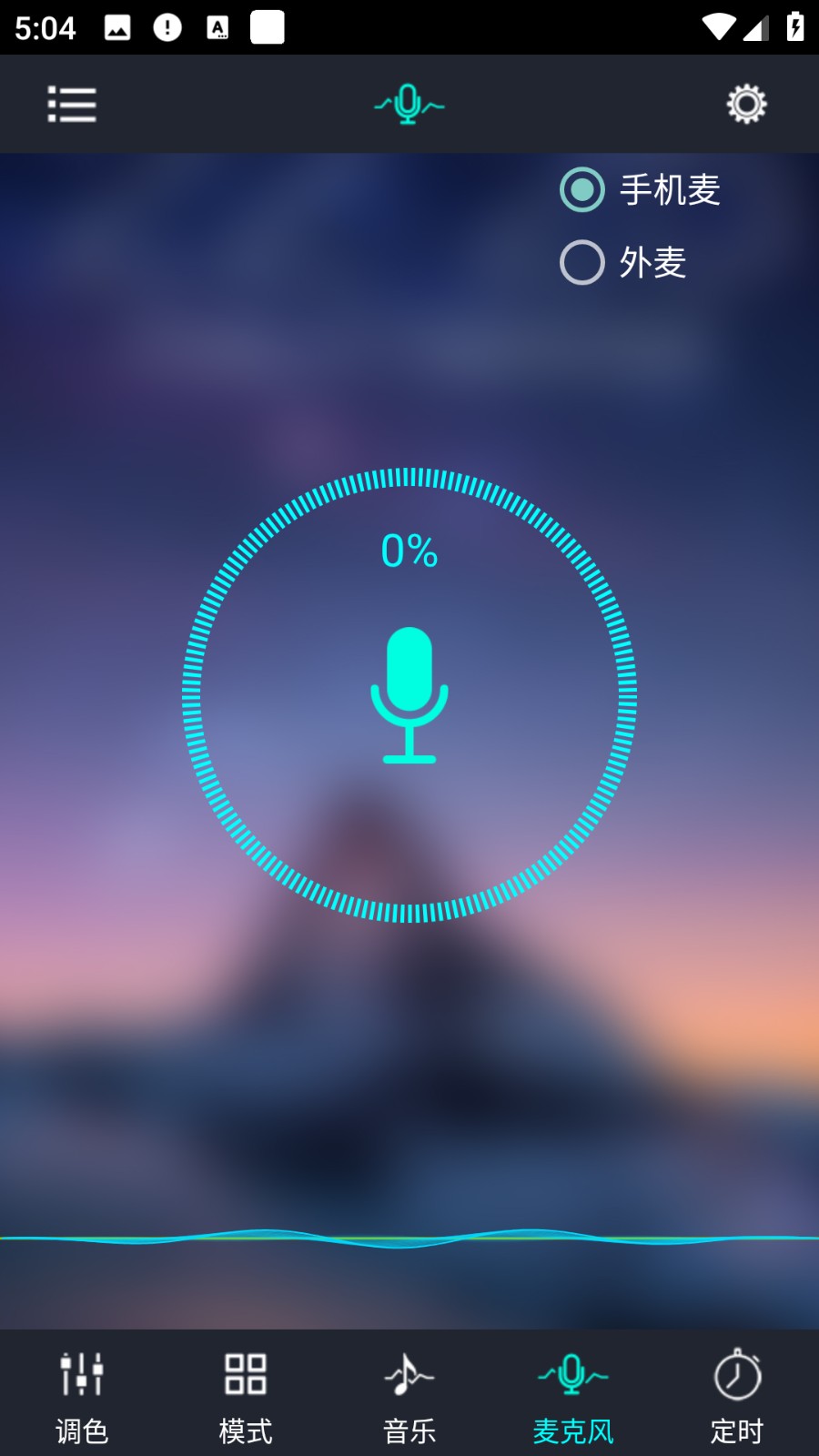This screenshot has width=819, height=1456.
Task: Open the list menu icon
Action: click(72, 105)
